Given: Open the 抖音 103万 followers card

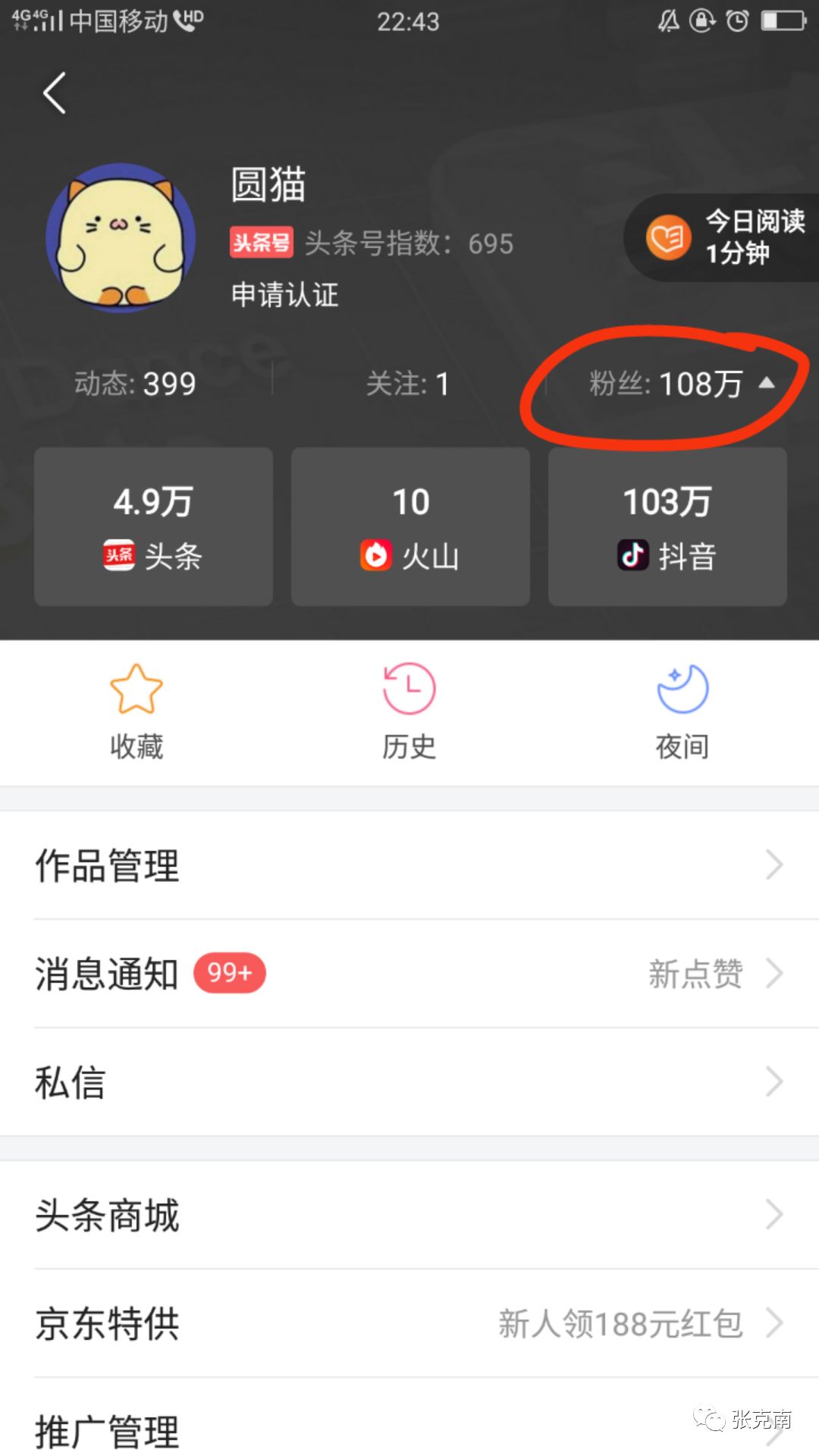Looking at the screenshot, I should click(667, 526).
